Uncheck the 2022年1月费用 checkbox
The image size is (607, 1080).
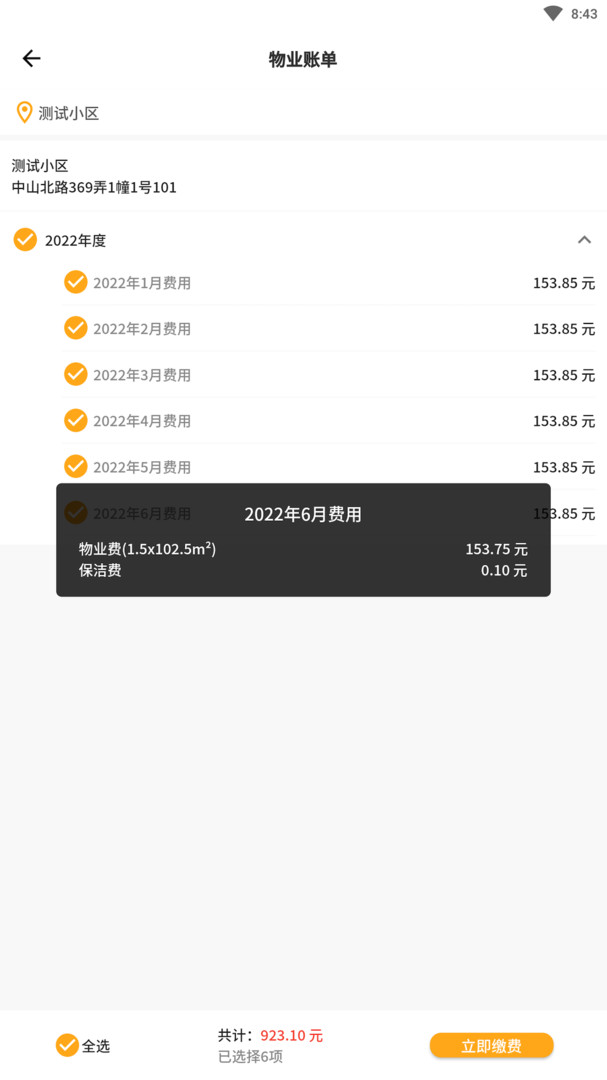(76, 282)
